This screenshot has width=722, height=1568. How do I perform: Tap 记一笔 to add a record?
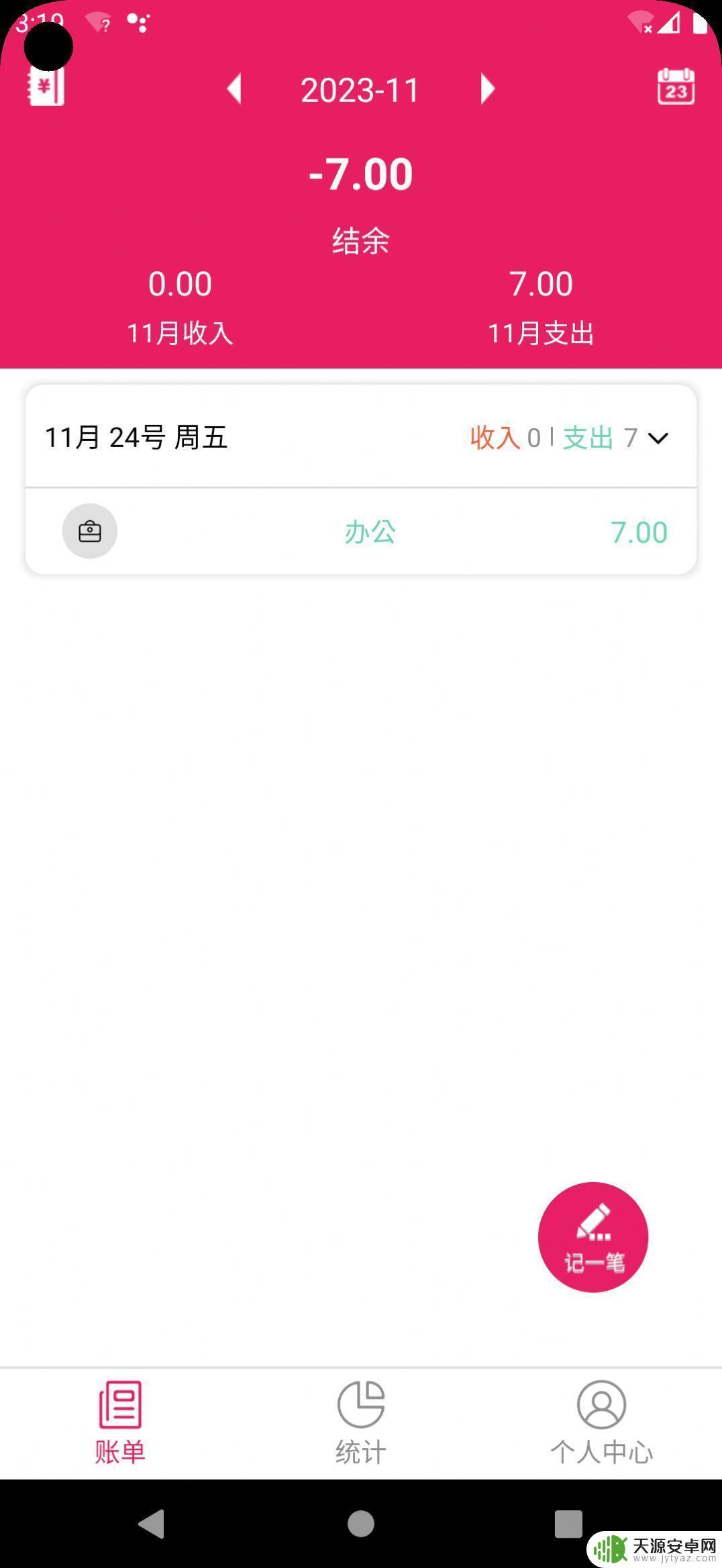593,1236
